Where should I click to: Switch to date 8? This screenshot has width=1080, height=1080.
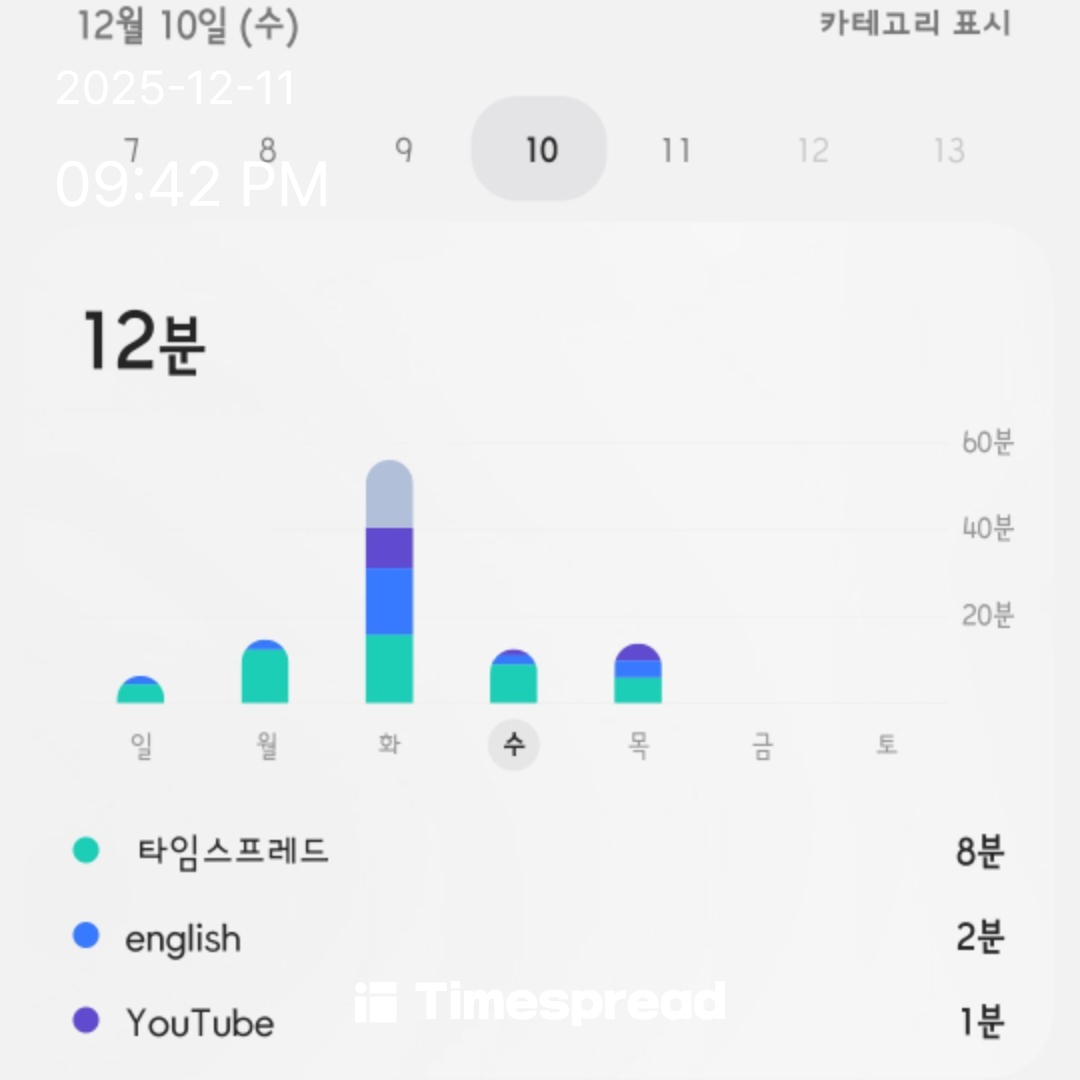pos(267,150)
